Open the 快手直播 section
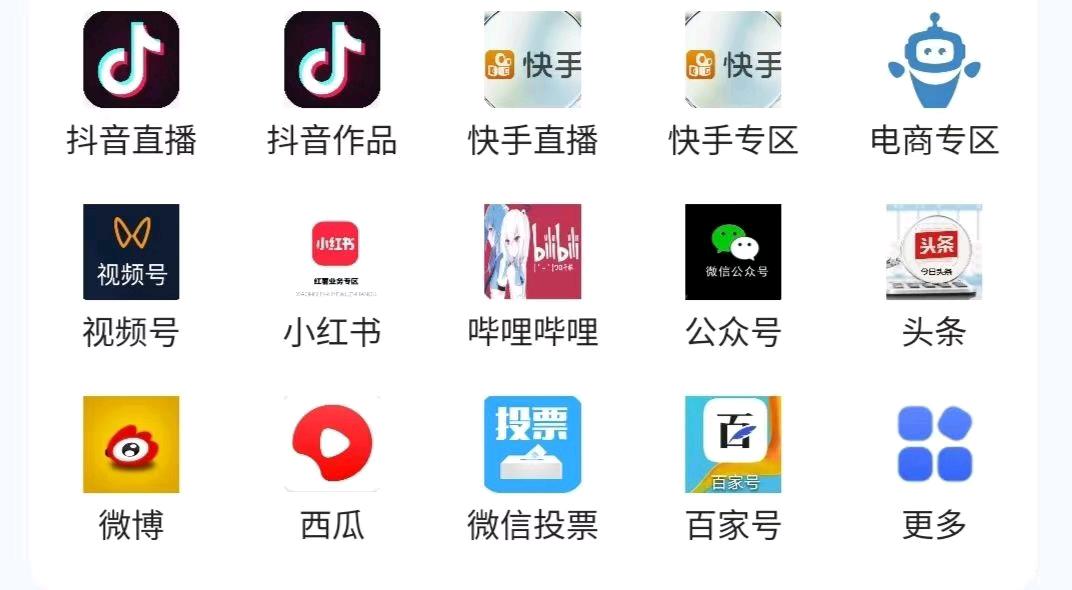1072x590 pixels. 533,60
